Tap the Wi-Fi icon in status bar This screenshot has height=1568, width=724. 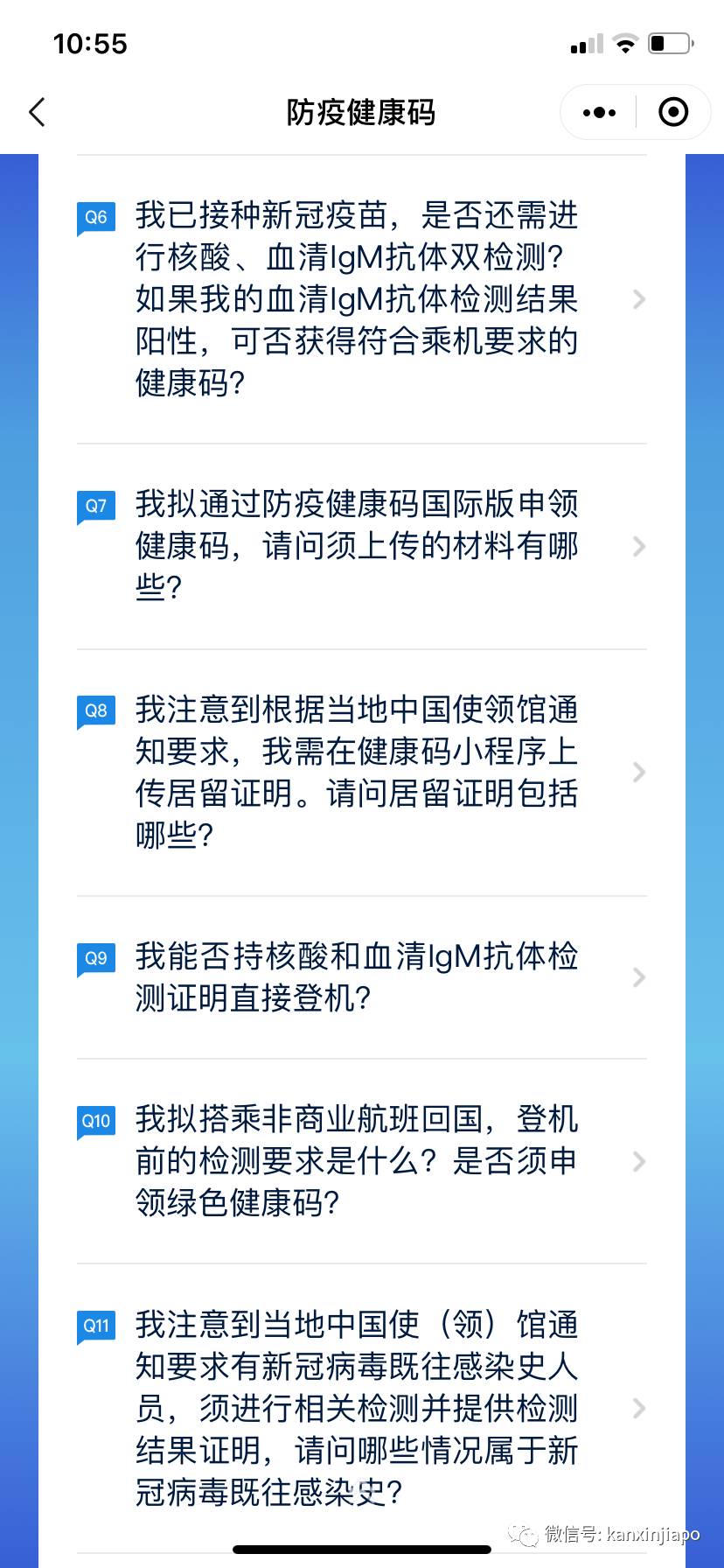pyautogui.click(x=626, y=43)
